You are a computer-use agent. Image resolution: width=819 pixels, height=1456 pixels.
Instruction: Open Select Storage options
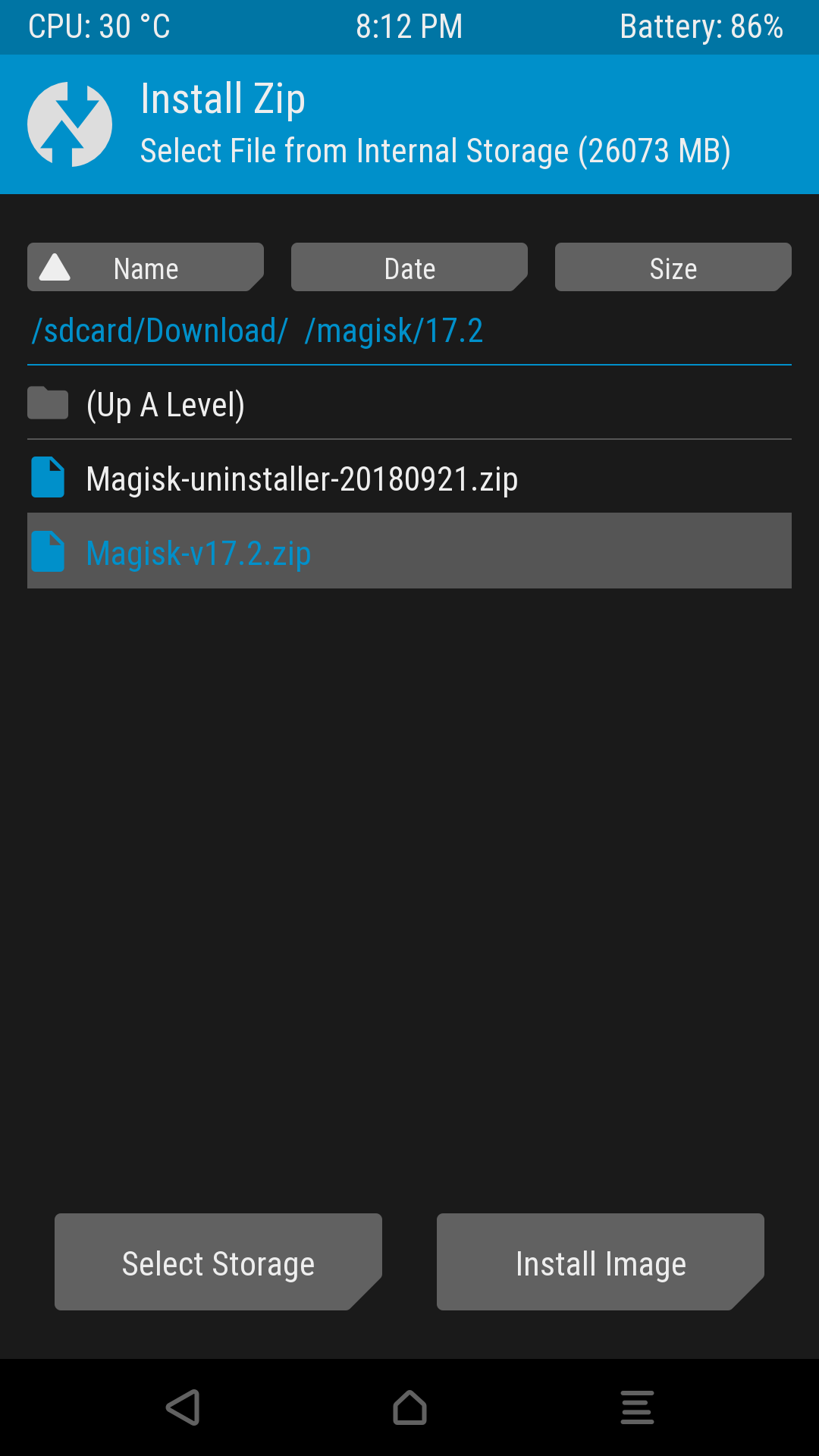pos(218,1263)
